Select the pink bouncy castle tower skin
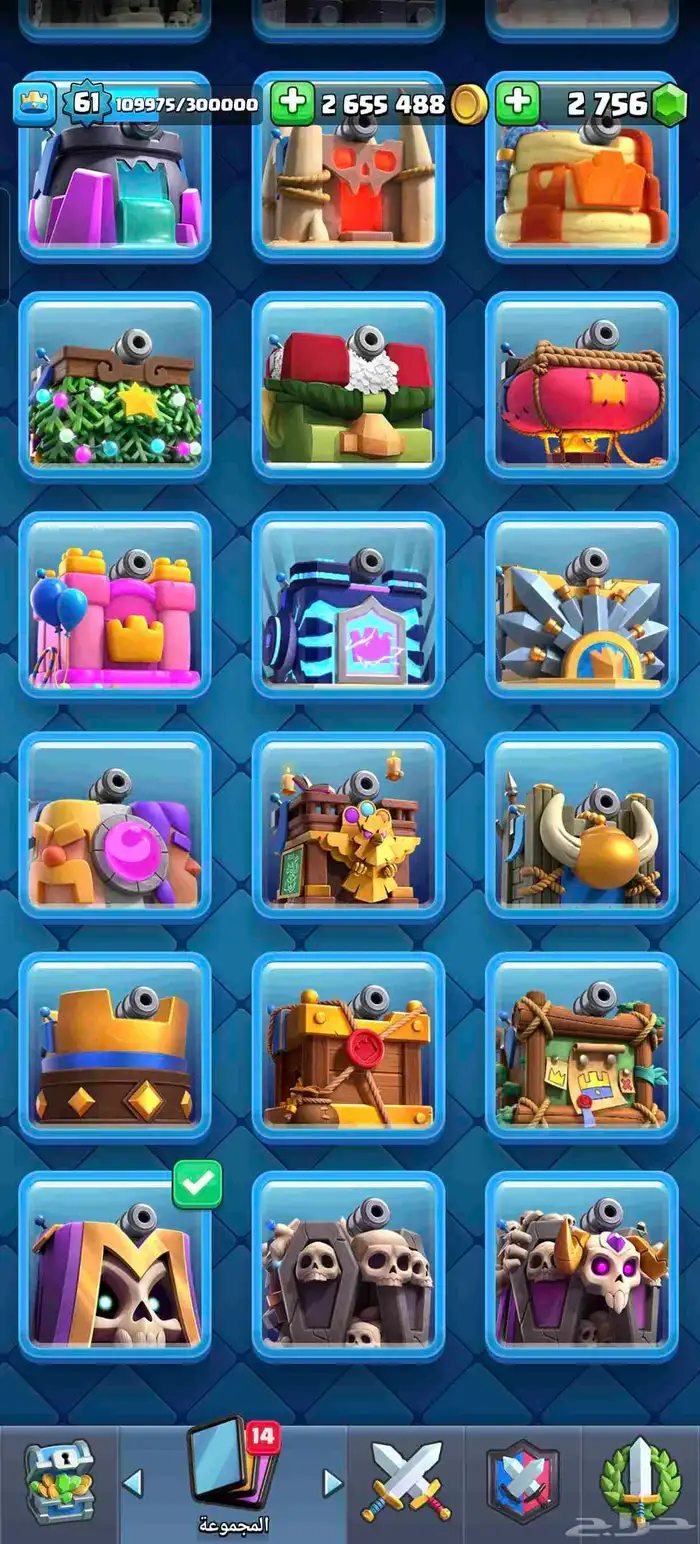Image resolution: width=700 pixels, height=1544 pixels. [x=115, y=607]
